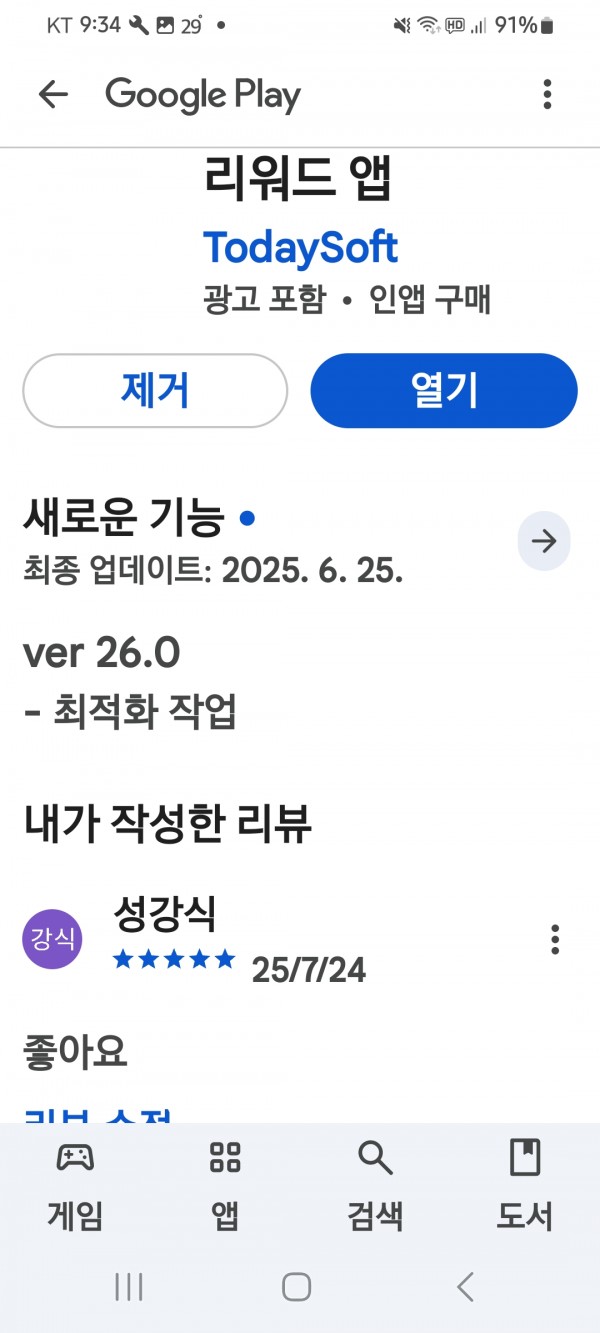Expand 새로운 기능 with the arrow

click(x=544, y=542)
